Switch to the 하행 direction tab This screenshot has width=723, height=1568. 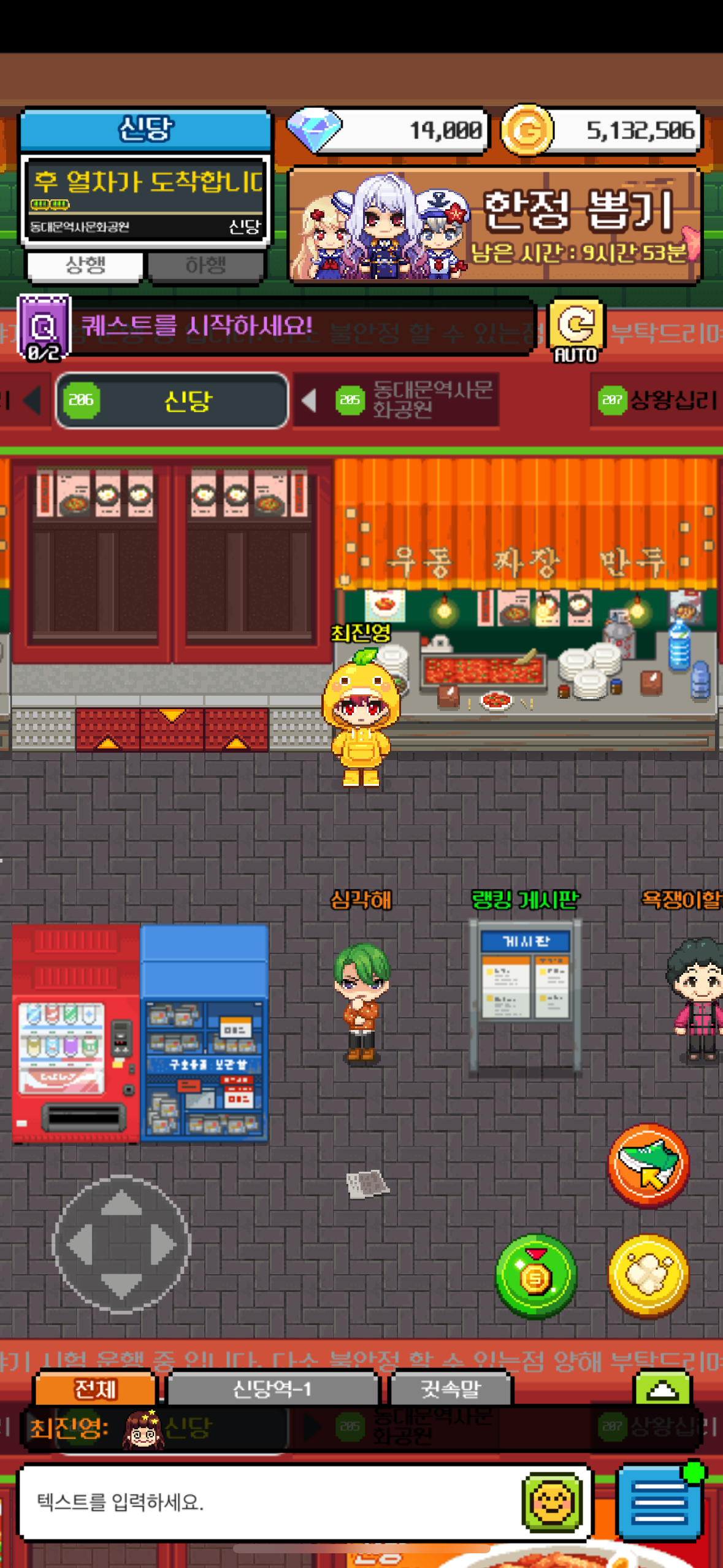206,266
